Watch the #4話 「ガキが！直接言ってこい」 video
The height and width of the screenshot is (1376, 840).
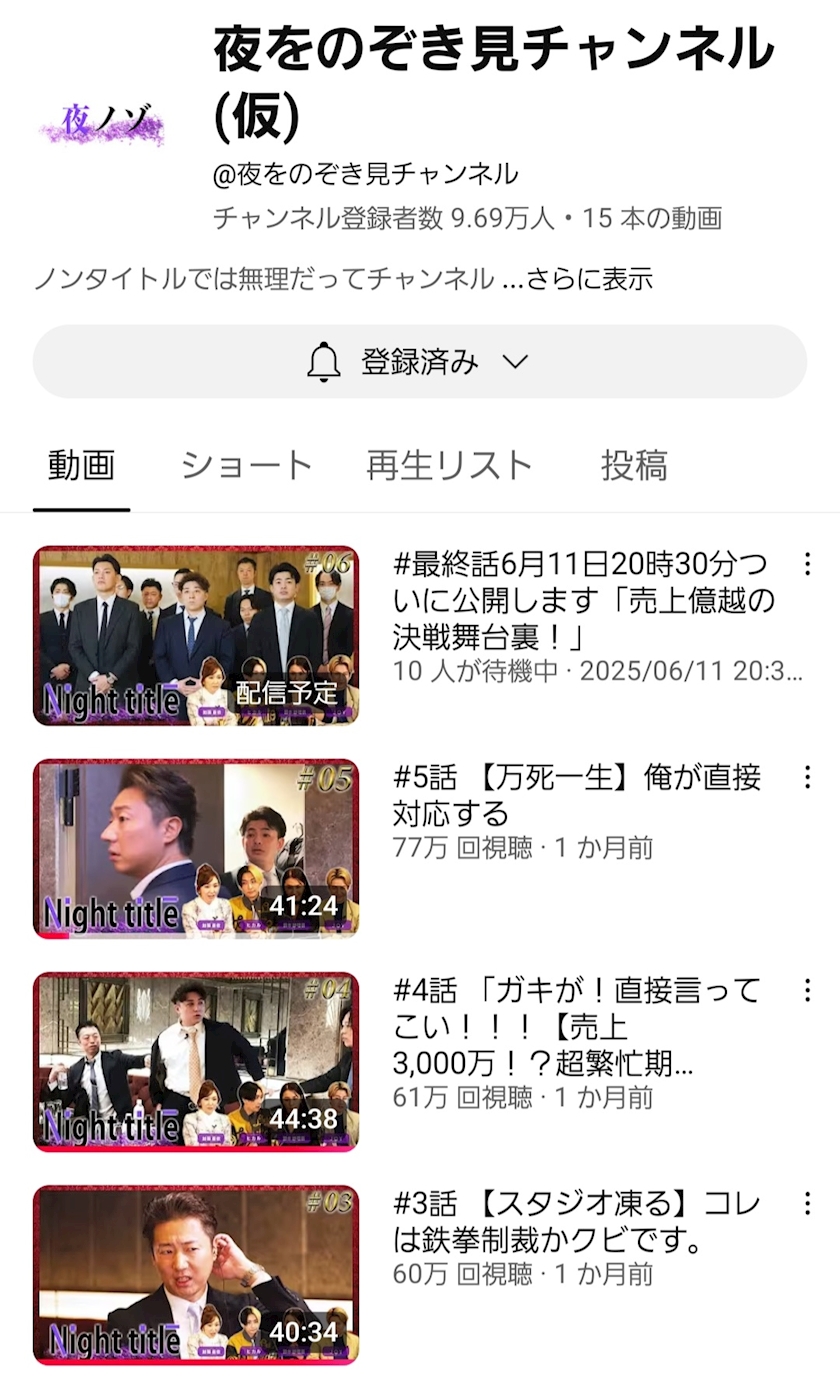[x=196, y=1062]
